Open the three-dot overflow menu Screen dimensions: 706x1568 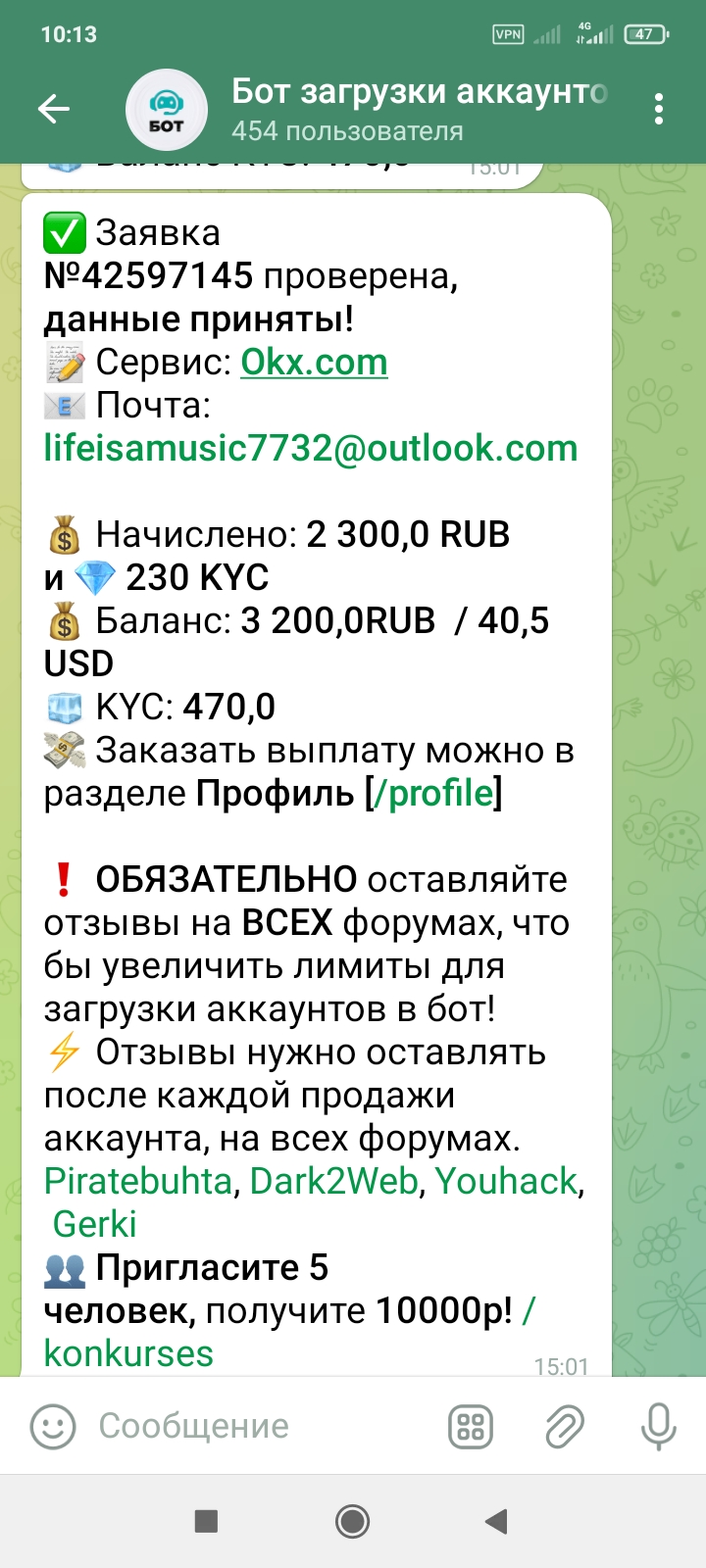point(659,109)
